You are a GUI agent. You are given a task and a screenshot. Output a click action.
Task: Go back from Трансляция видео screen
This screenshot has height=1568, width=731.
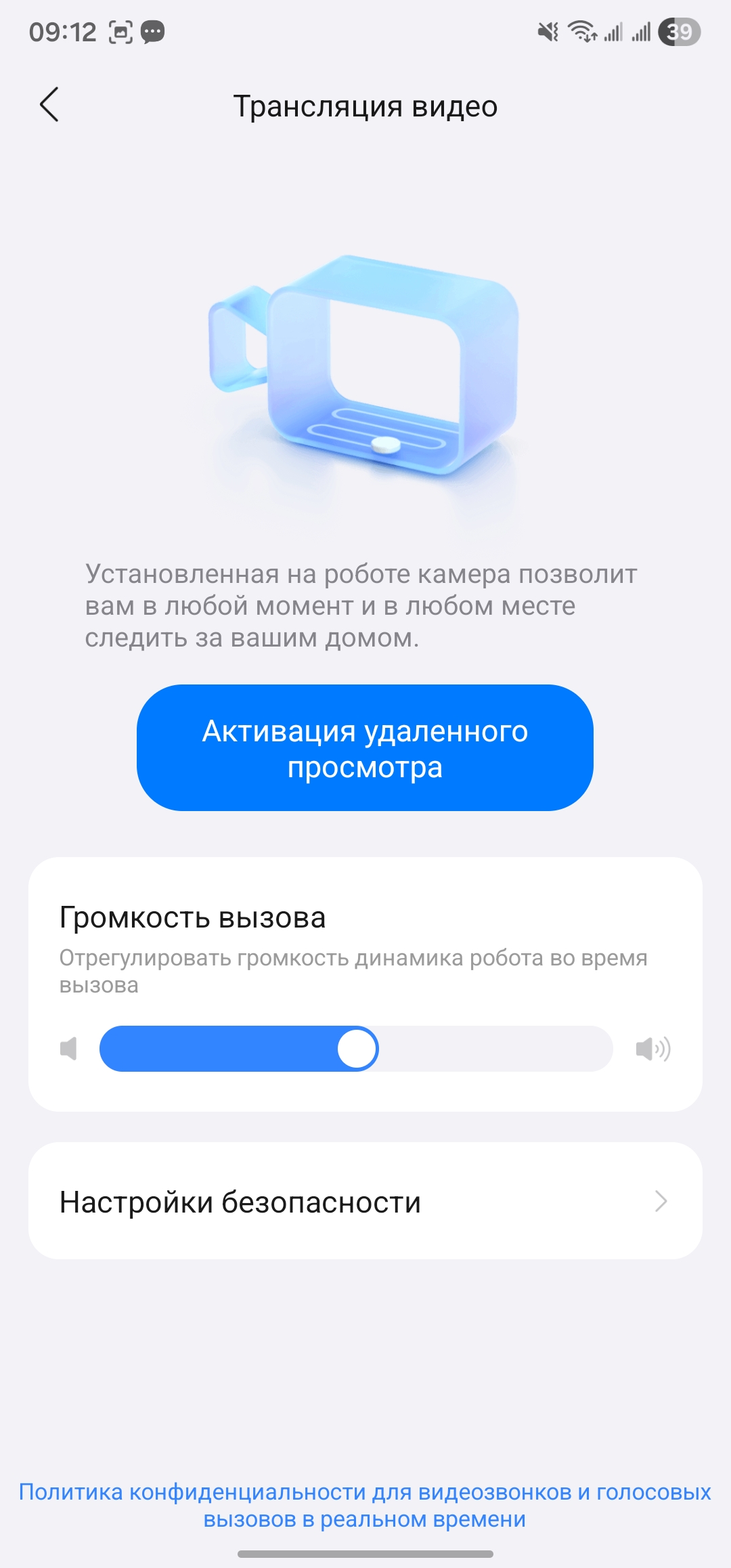point(49,105)
